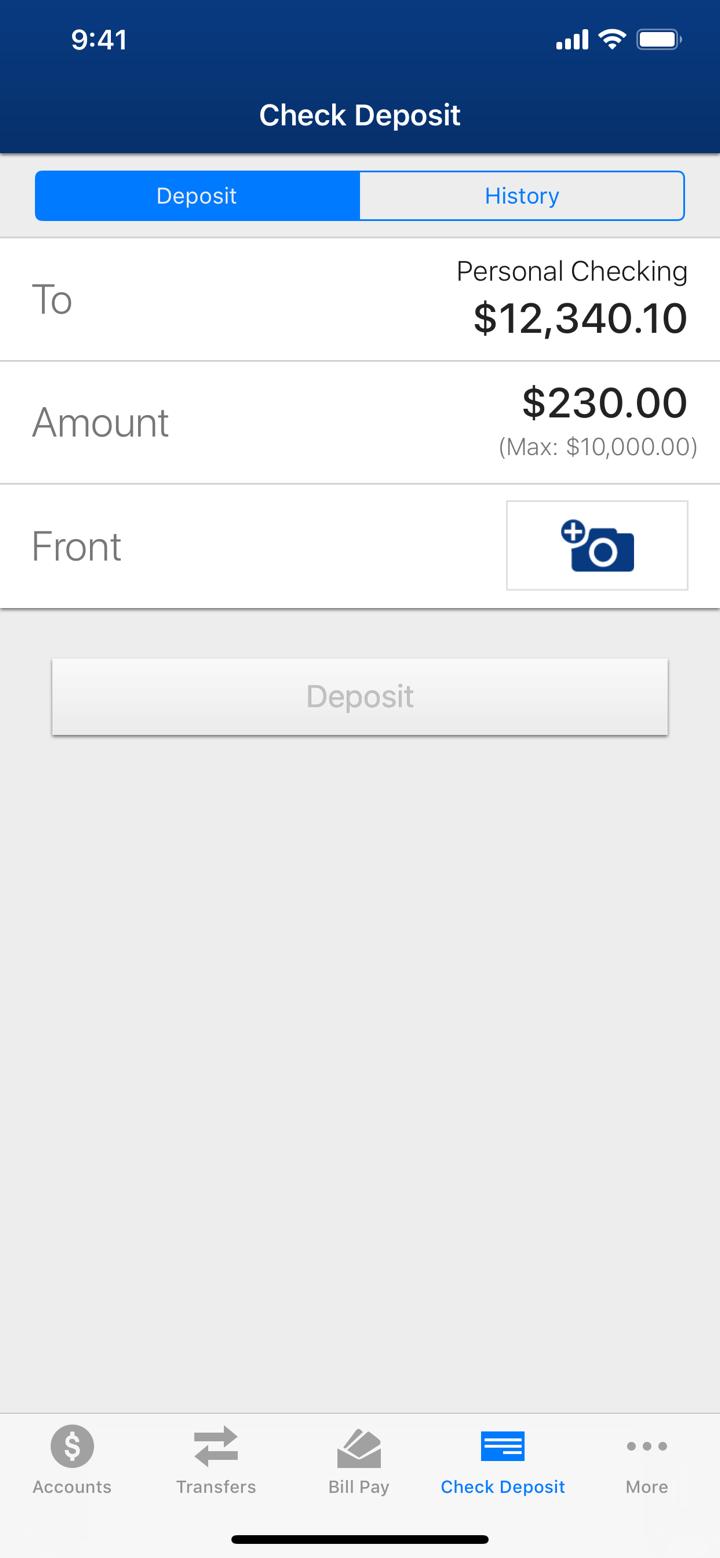This screenshot has width=720, height=1558.
Task: Tap the $230.00 amount field
Action: pos(604,402)
